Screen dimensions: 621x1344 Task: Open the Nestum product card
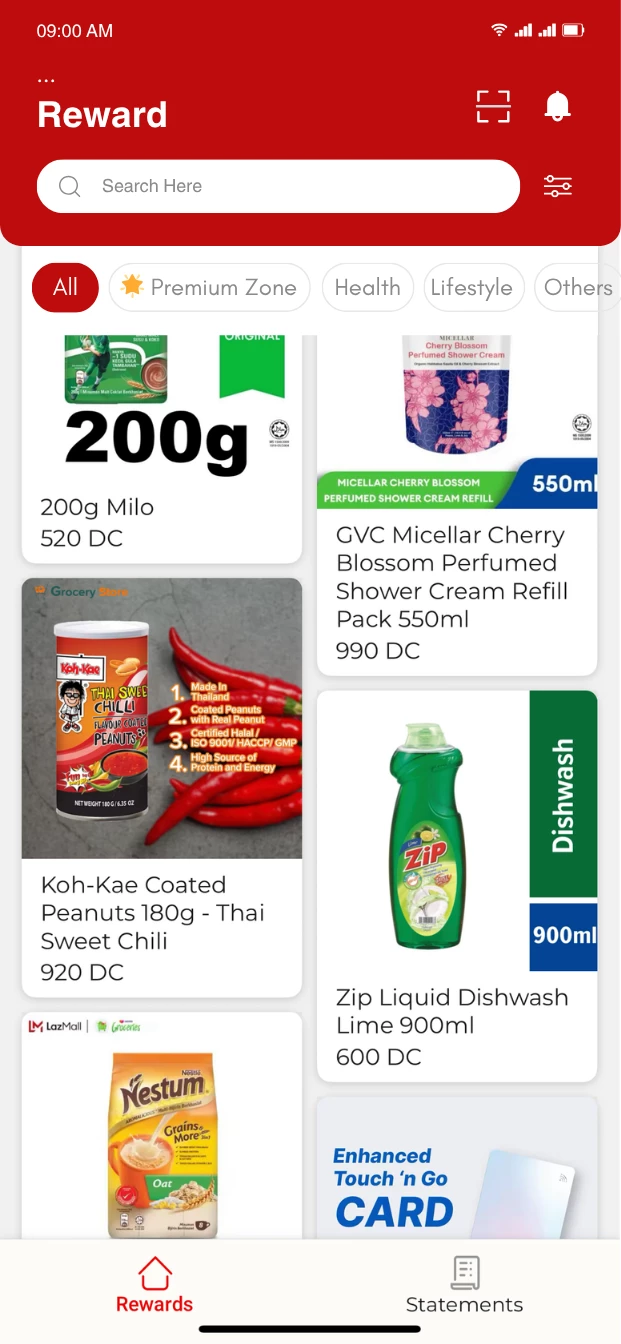tap(161, 1125)
